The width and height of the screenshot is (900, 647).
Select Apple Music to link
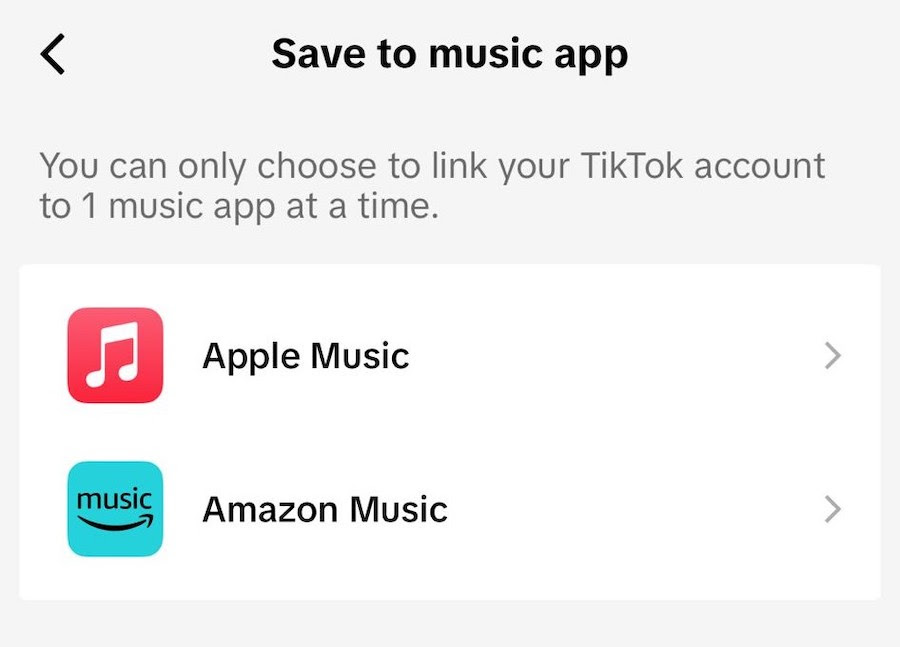[450, 356]
